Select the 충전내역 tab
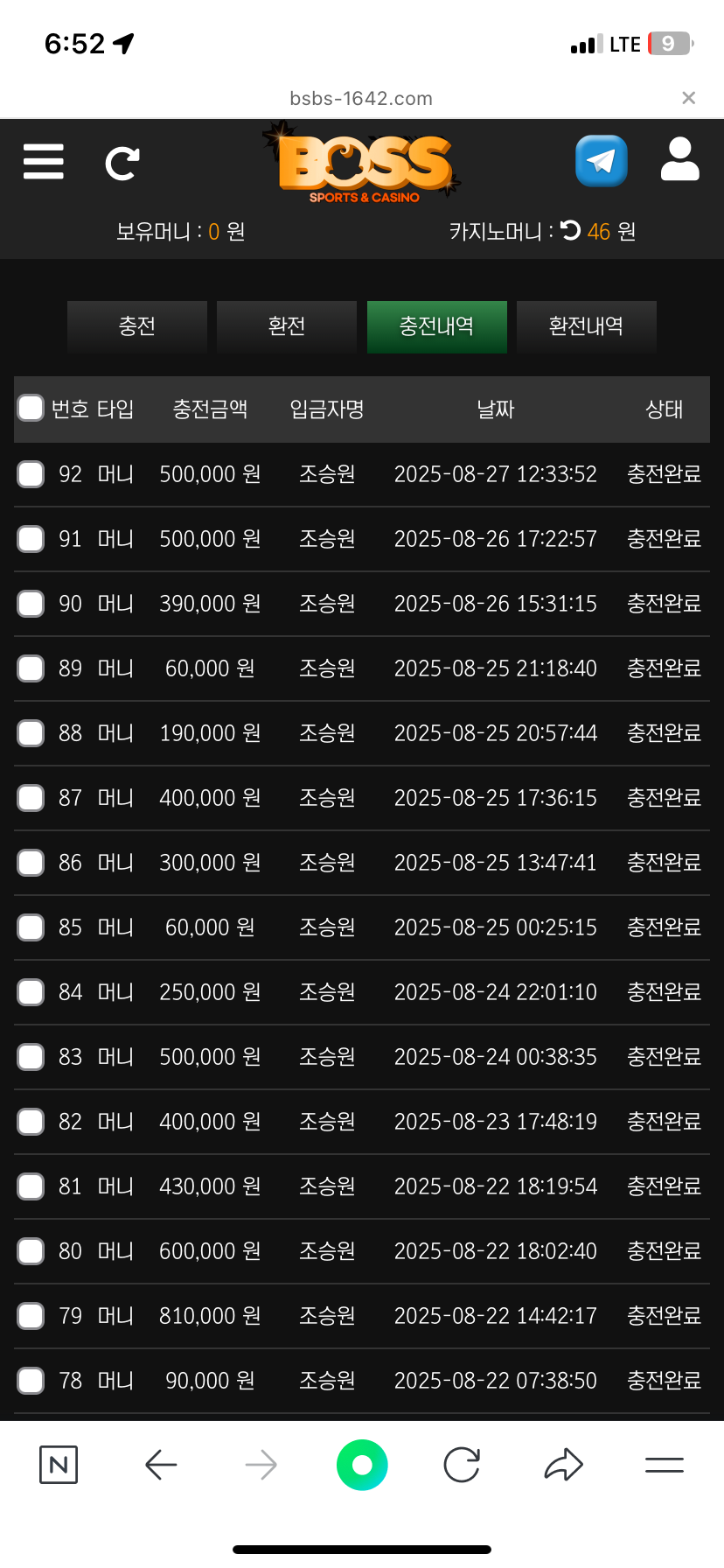This screenshot has height=1568, width=724. tap(437, 326)
